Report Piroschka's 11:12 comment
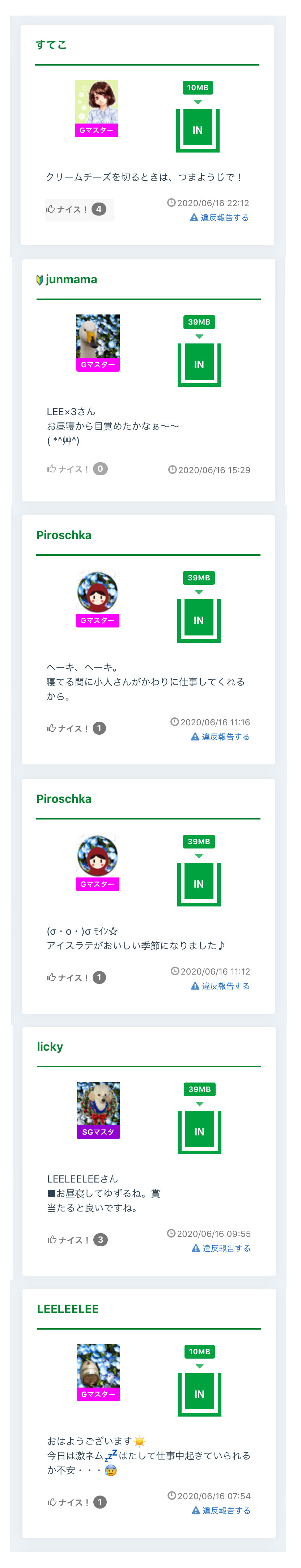This screenshot has height=1568, width=301. click(221, 987)
